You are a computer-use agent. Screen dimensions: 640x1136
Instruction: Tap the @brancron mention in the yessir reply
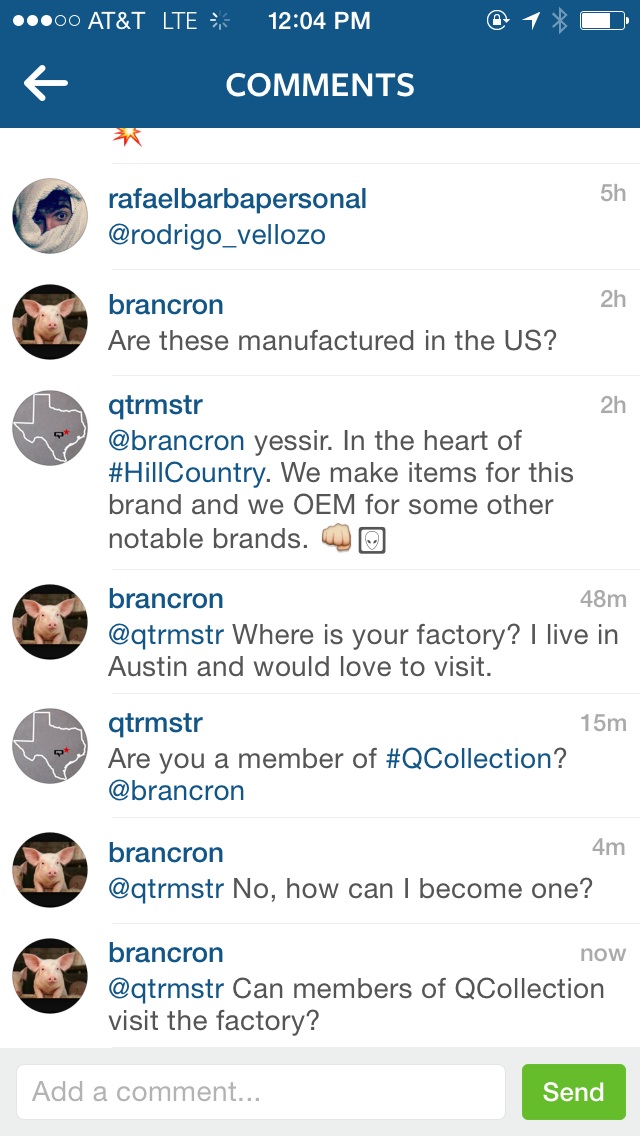tap(176, 441)
